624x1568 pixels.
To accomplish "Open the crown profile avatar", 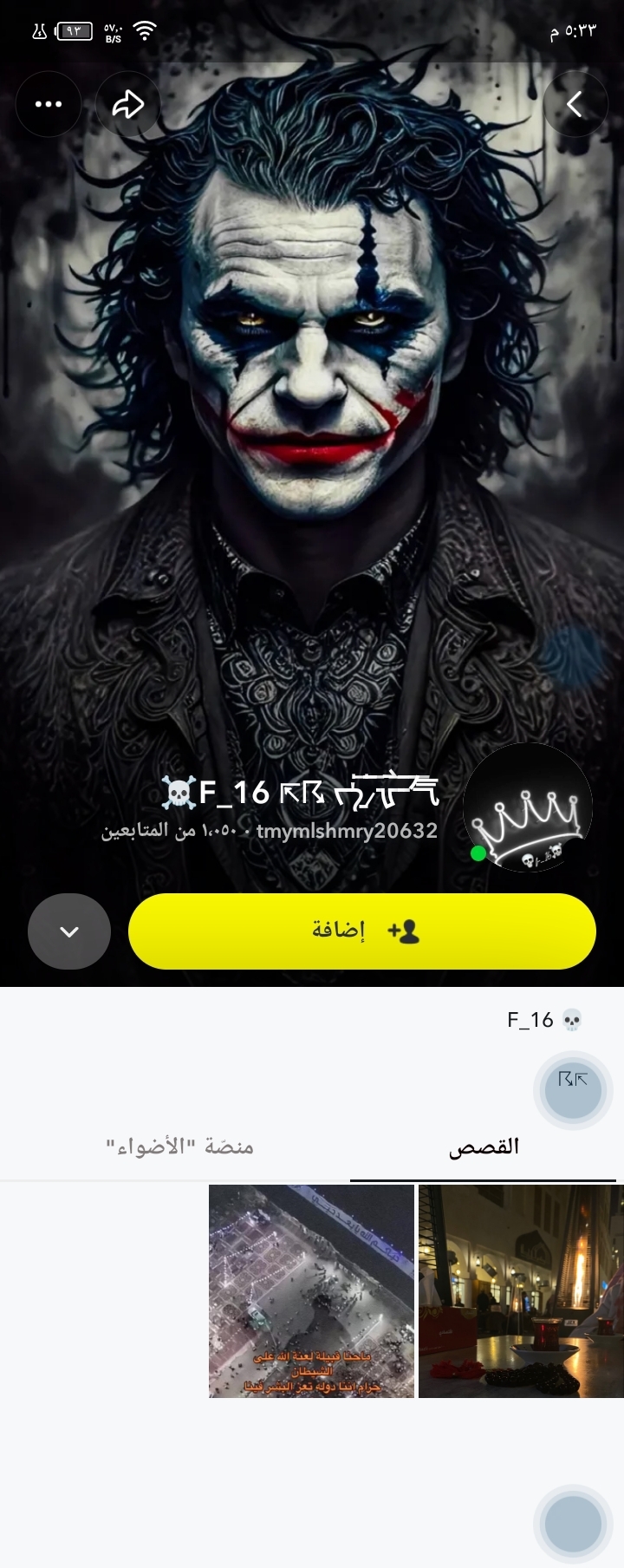I will (527, 808).
